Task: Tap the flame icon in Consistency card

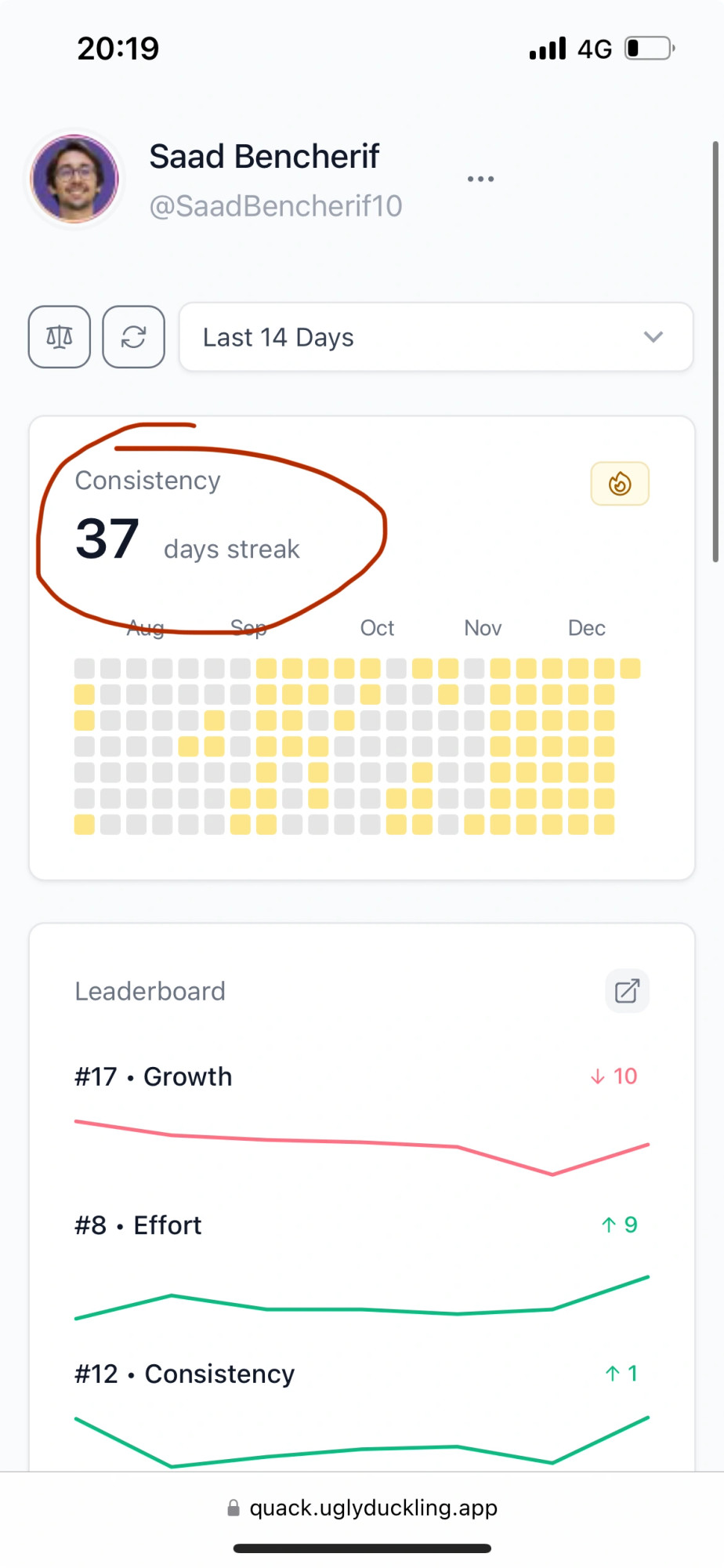Action: pyautogui.click(x=620, y=484)
